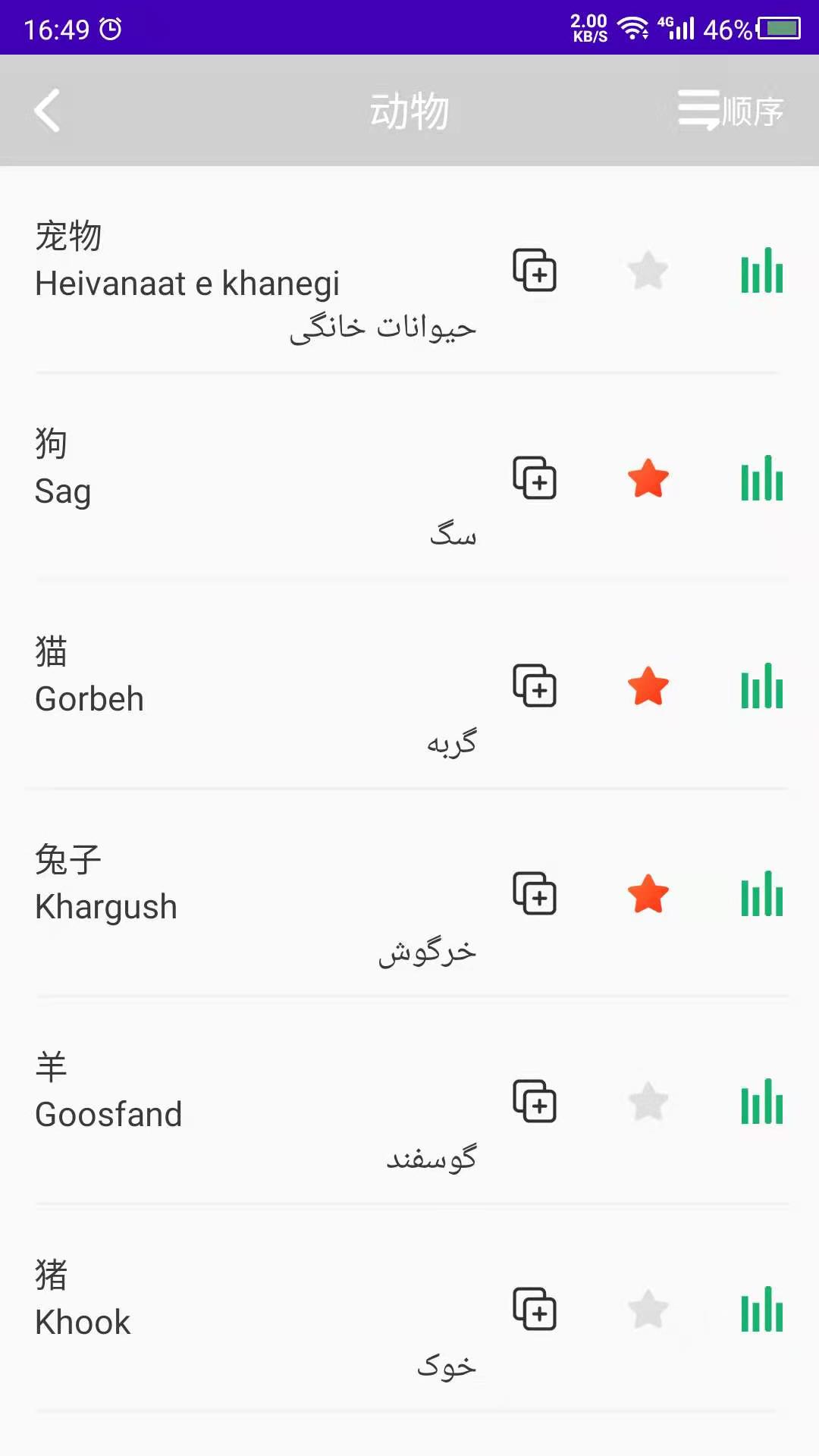The width and height of the screenshot is (819, 1456).
Task: Copy the 猪 Khook entry
Action: (x=535, y=1310)
